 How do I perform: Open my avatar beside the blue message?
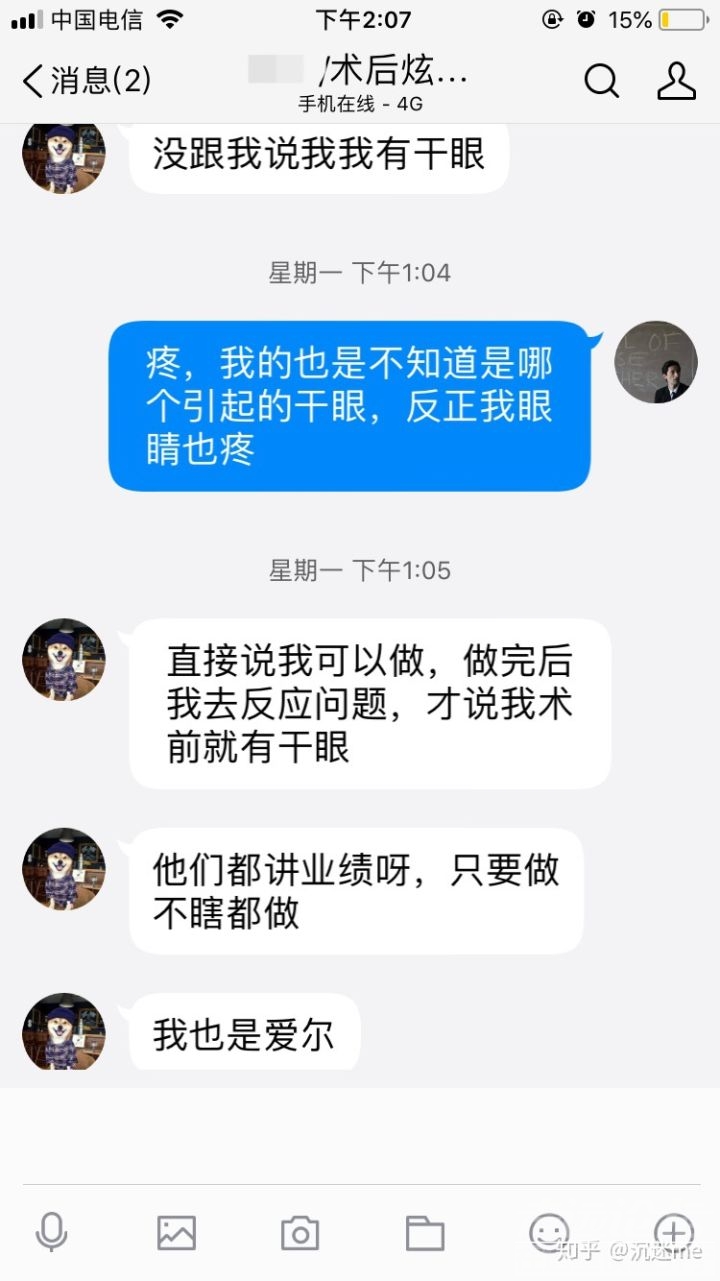pos(656,362)
